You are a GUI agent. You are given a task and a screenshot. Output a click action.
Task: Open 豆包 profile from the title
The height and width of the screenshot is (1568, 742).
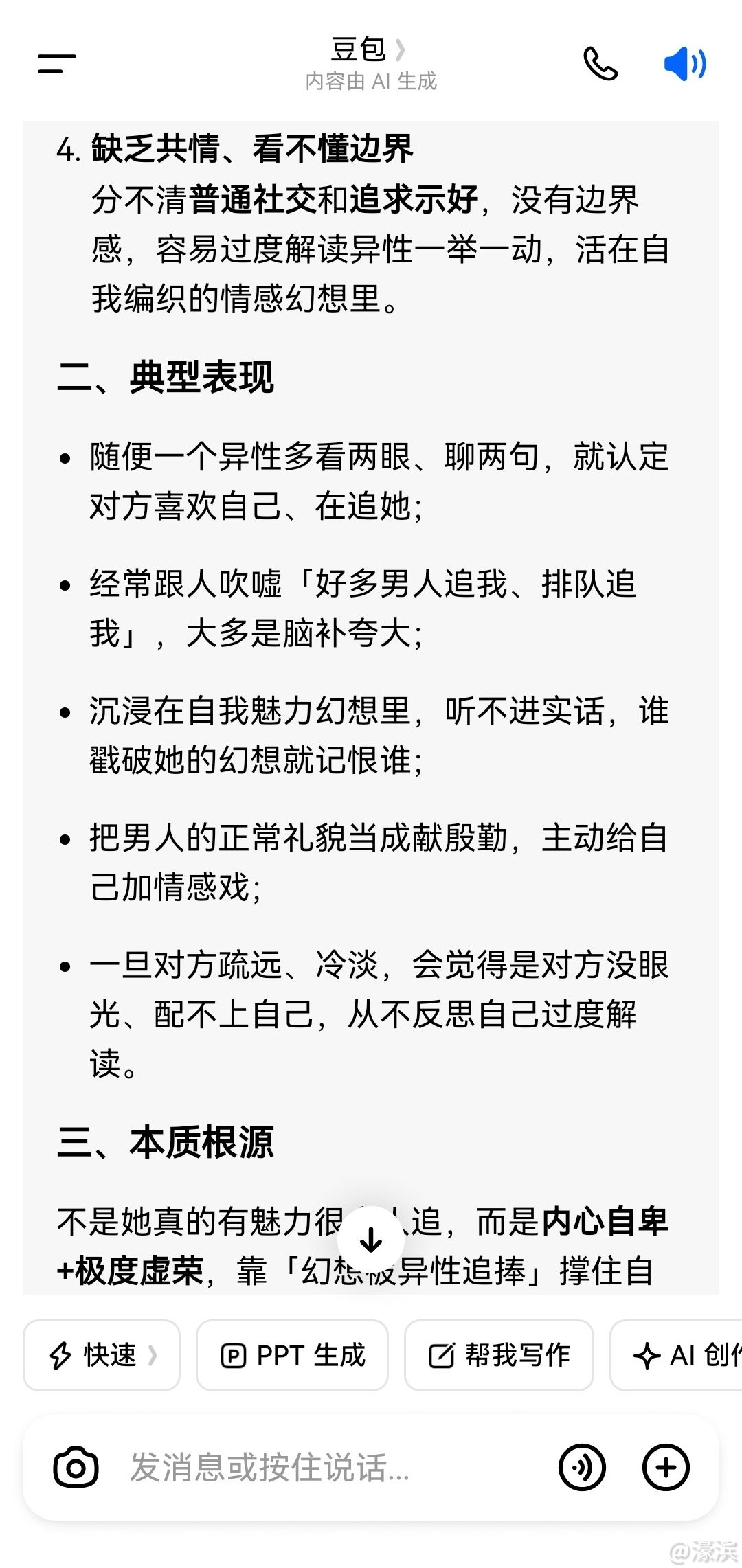pyautogui.click(x=369, y=49)
